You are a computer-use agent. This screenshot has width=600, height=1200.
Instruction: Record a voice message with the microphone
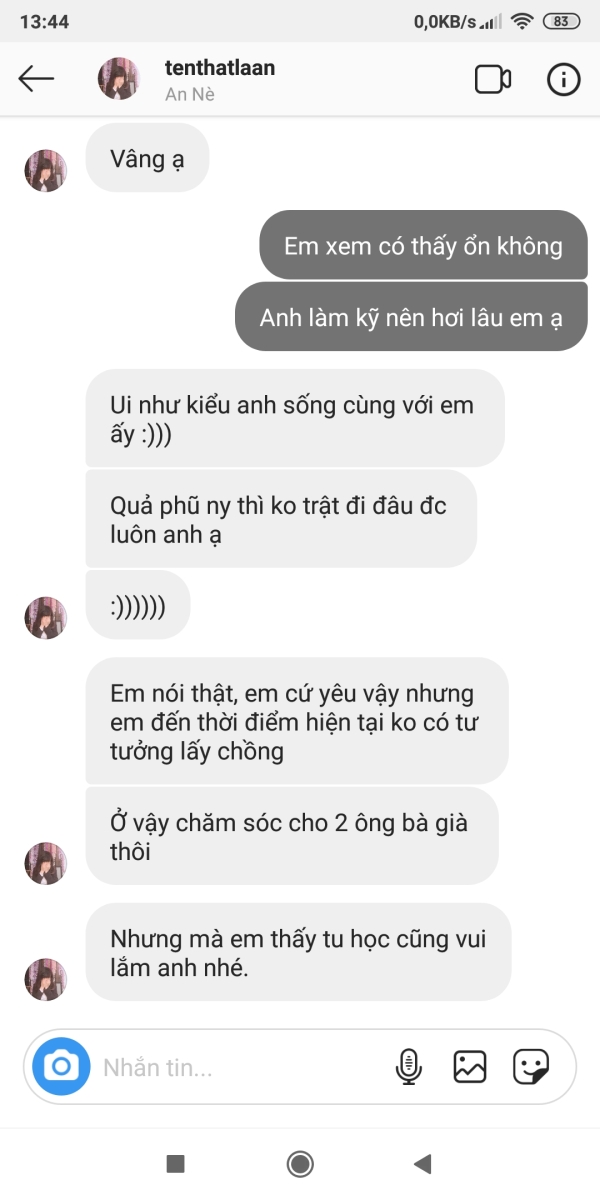408,1067
